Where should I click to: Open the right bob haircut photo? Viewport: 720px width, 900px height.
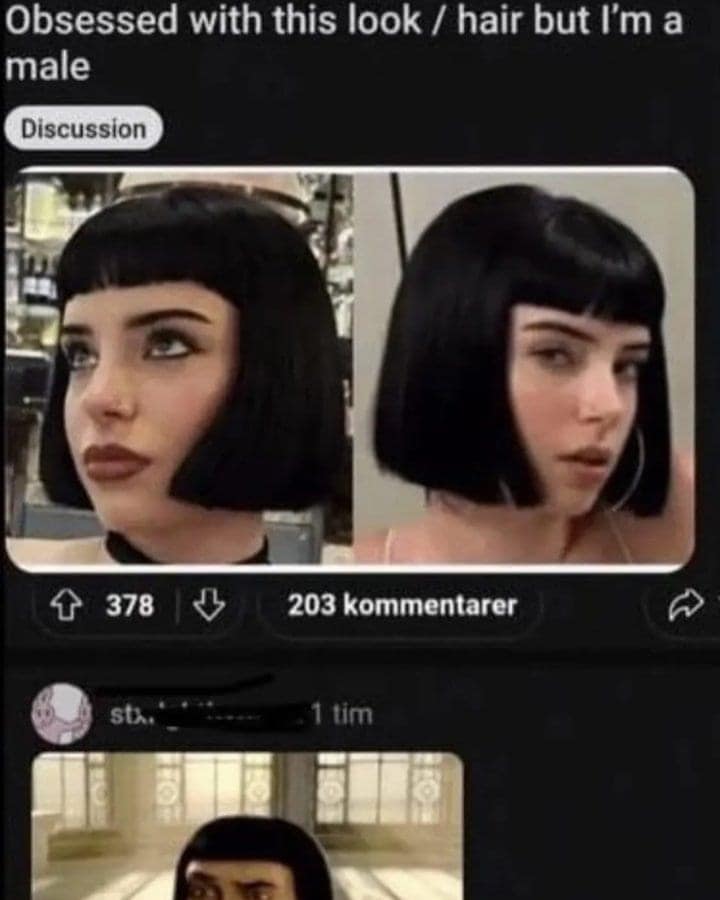click(x=530, y=370)
